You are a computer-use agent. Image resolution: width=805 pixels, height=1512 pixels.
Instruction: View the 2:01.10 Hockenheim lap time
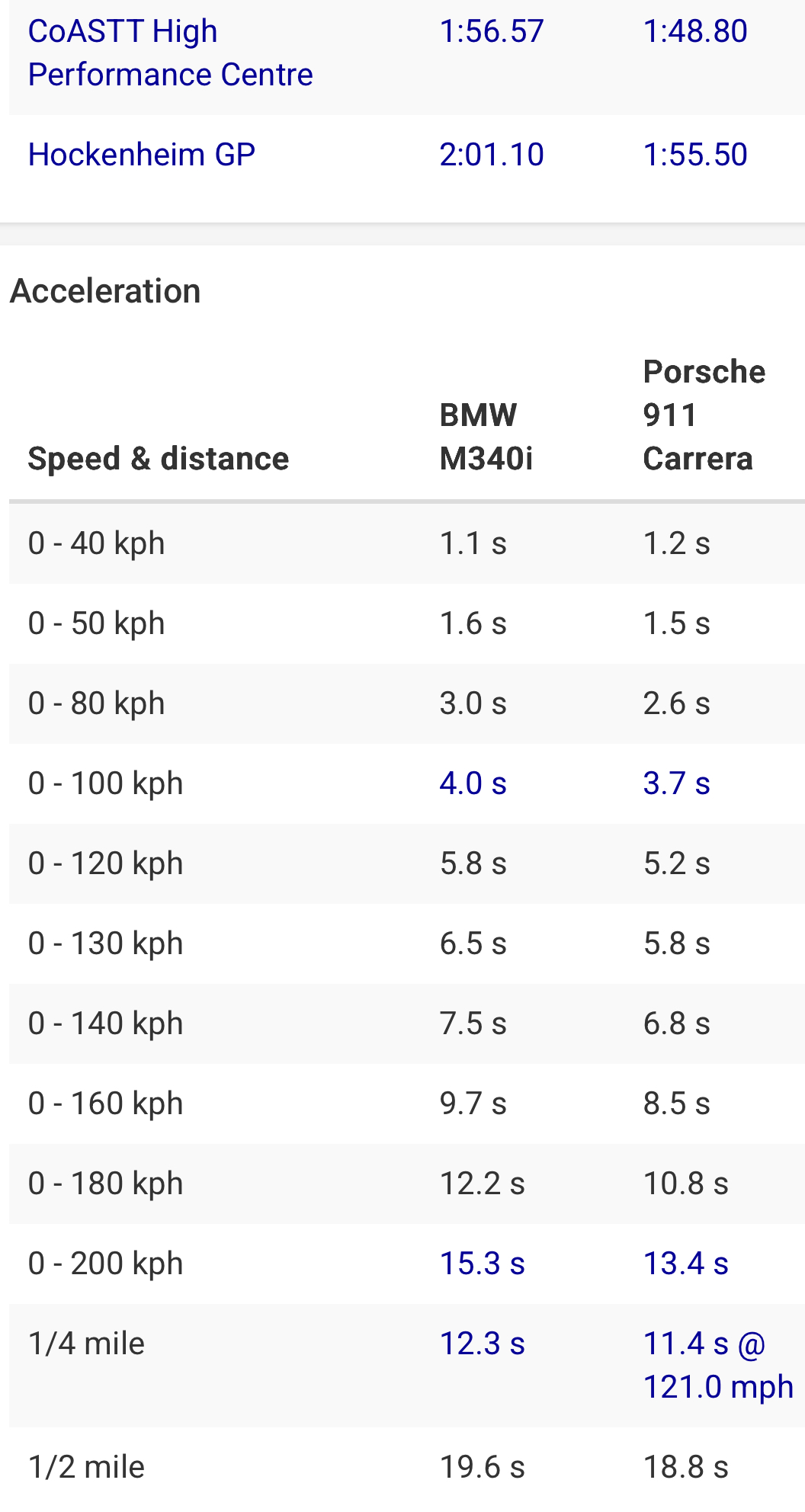tap(492, 155)
